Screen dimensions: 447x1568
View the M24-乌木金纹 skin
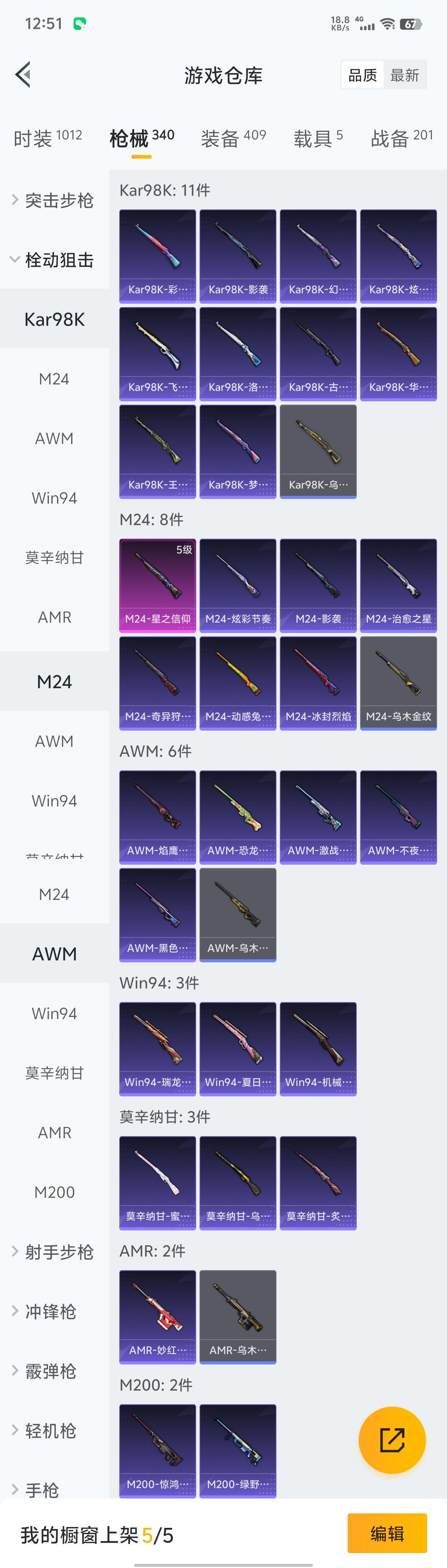click(x=398, y=683)
